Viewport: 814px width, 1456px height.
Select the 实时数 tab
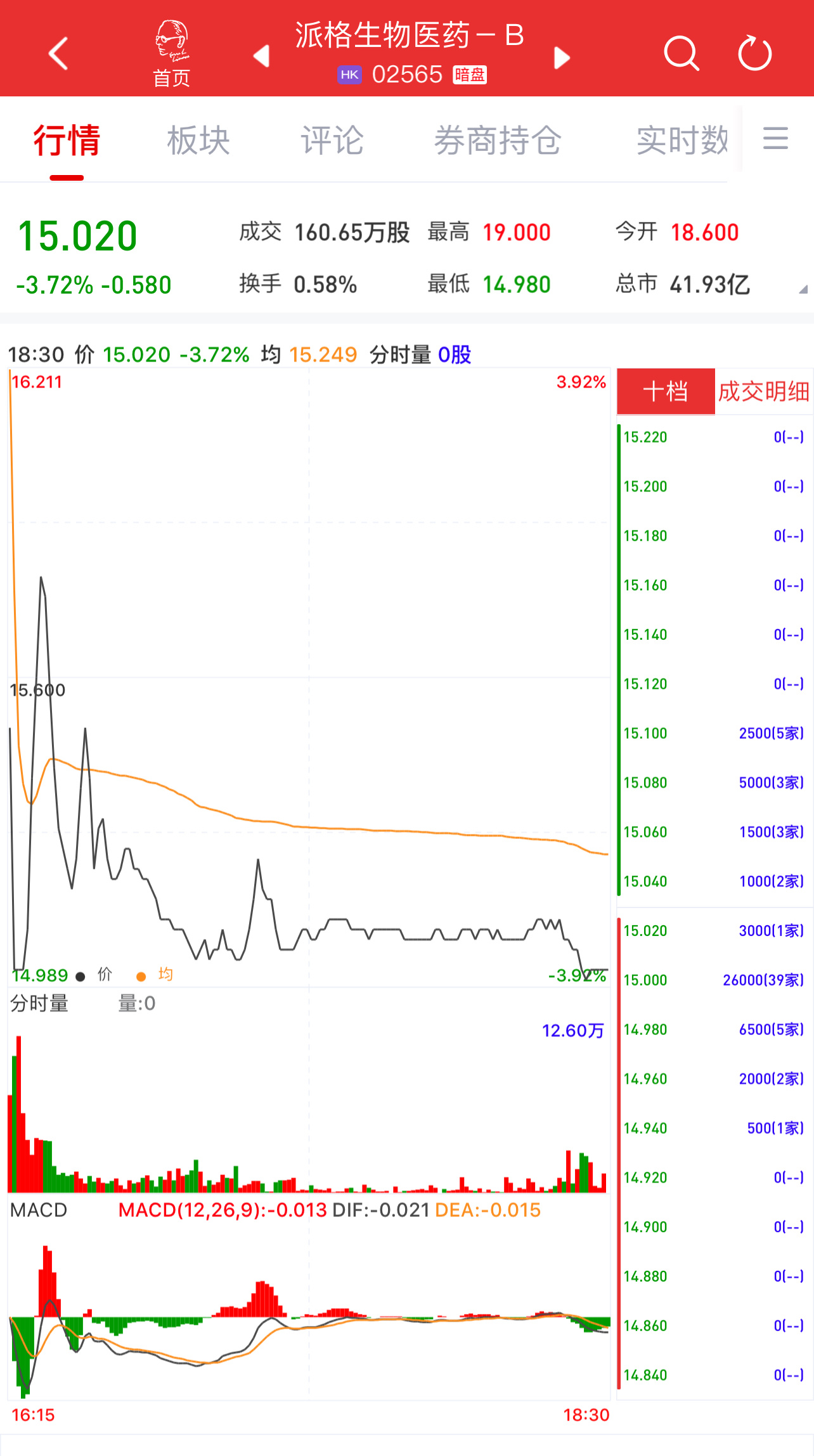(x=682, y=140)
